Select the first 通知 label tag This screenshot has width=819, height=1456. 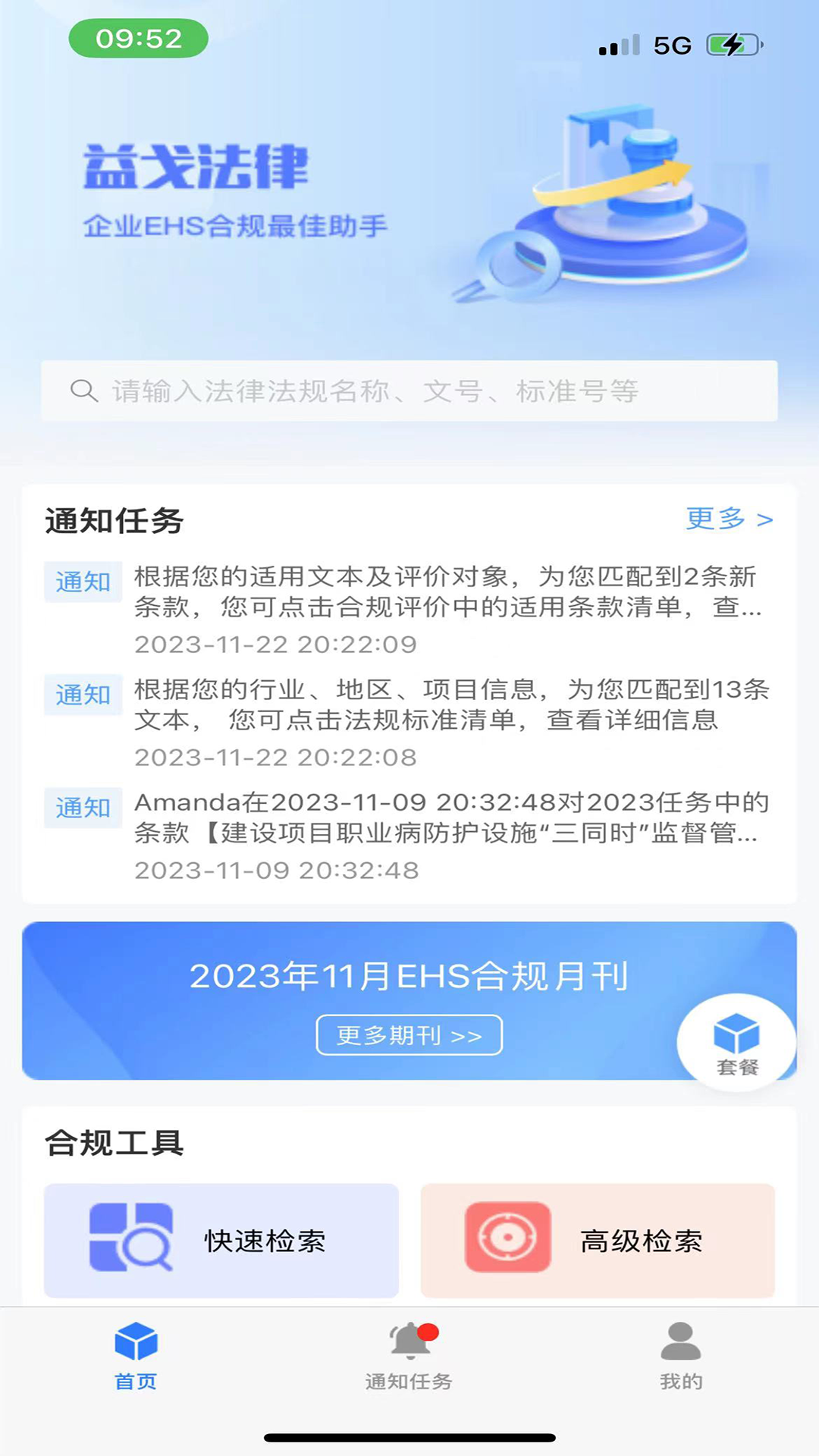pos(83,582)
